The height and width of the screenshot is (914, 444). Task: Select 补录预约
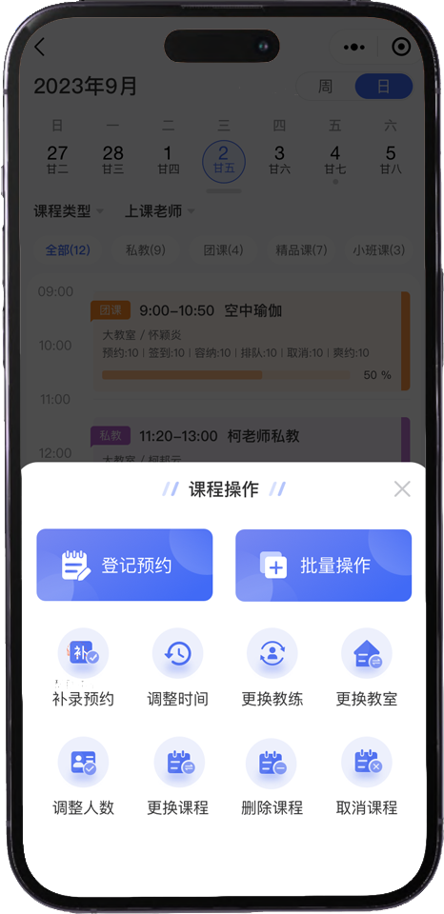click(83, 667)
